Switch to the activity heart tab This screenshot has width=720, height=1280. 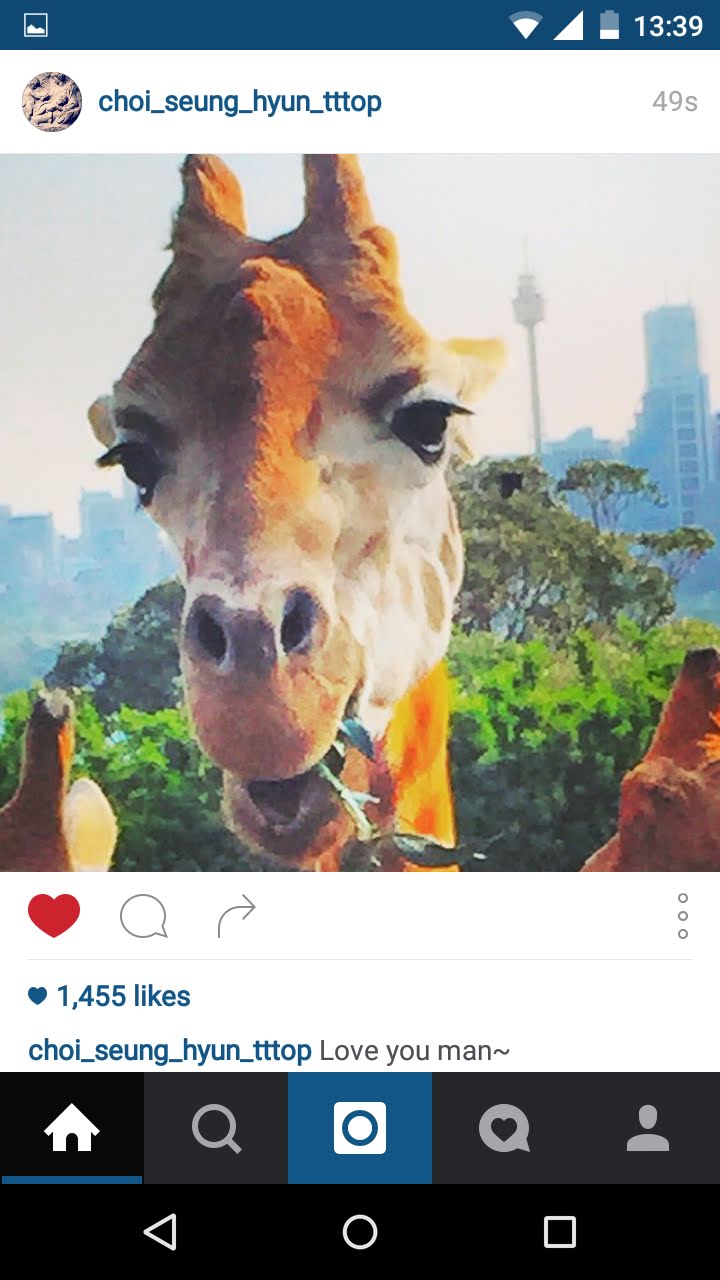(x=504, y=1128)
